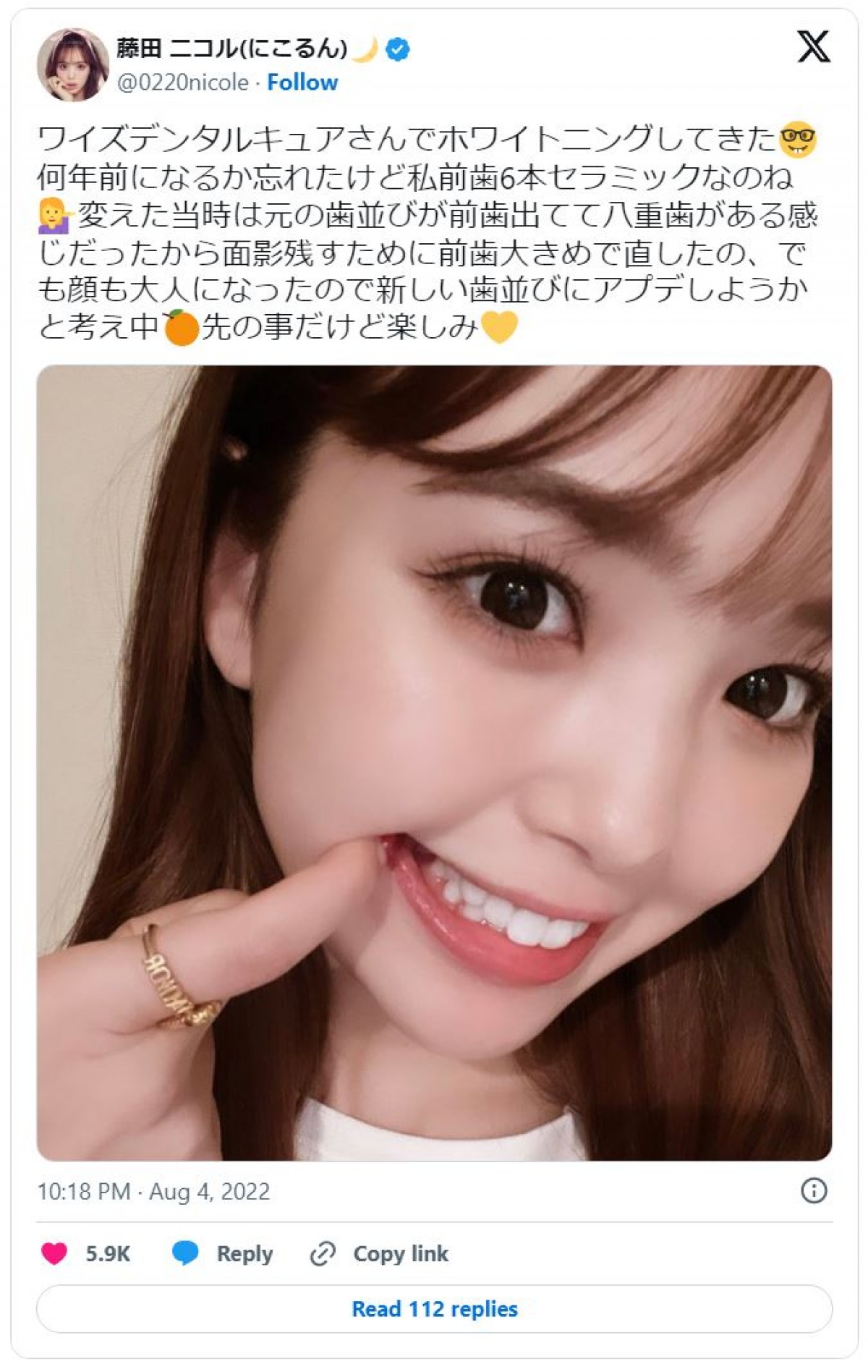868x1372 pixels.
Task: Open the X logo link
Action: [x=814, y=47]
